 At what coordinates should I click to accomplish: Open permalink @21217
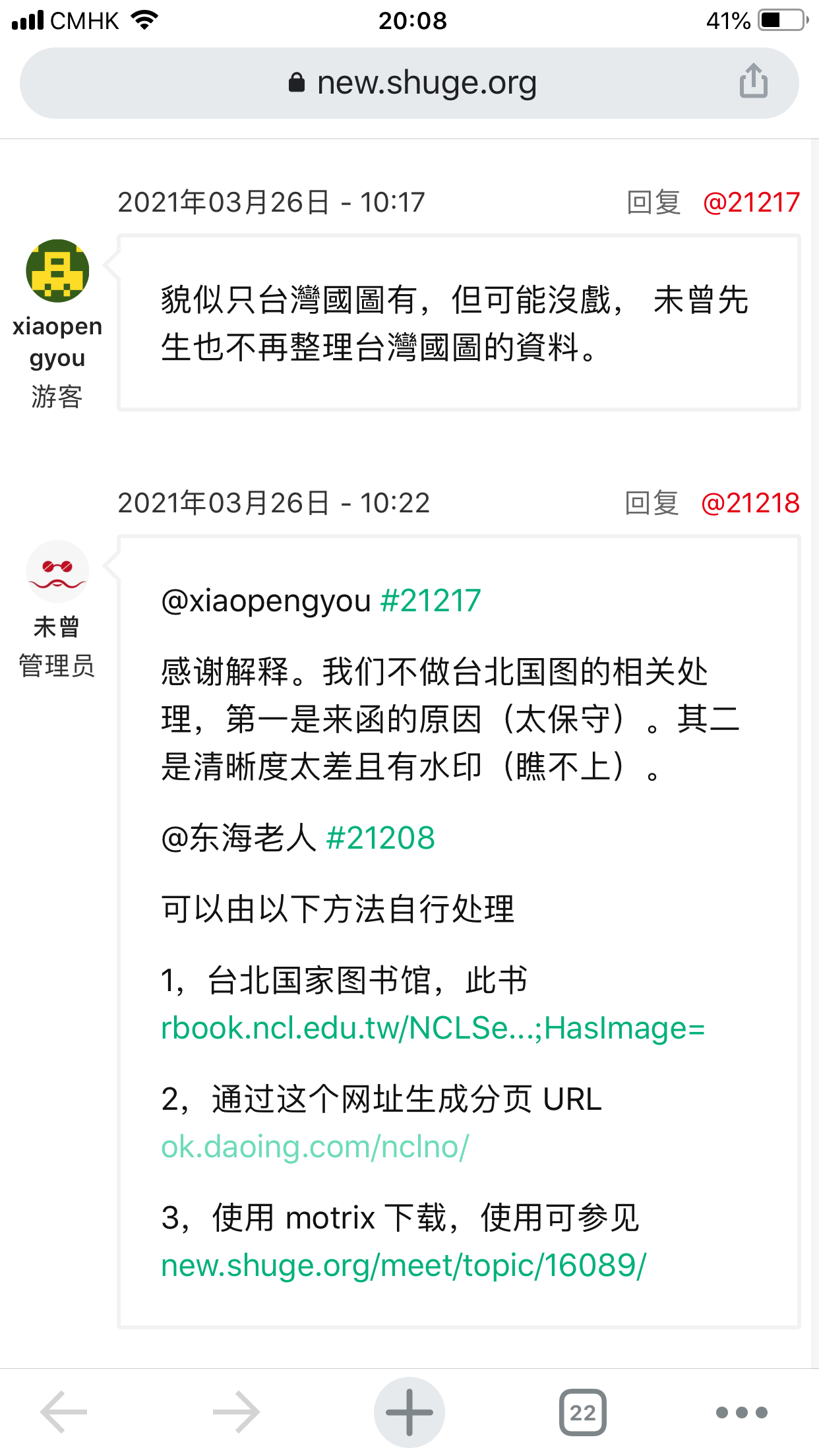pos(751,202)
